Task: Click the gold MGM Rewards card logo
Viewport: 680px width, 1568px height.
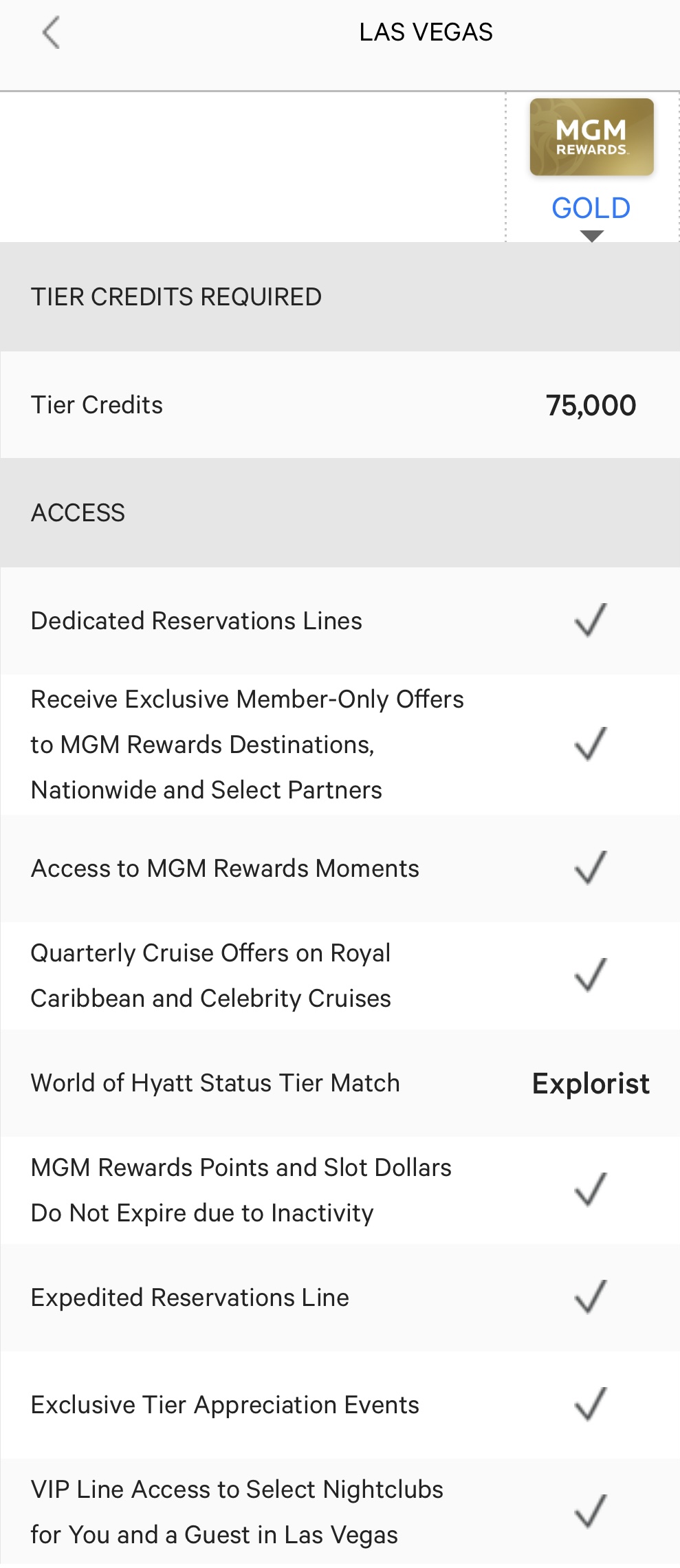Action: (x=591, y=137)
